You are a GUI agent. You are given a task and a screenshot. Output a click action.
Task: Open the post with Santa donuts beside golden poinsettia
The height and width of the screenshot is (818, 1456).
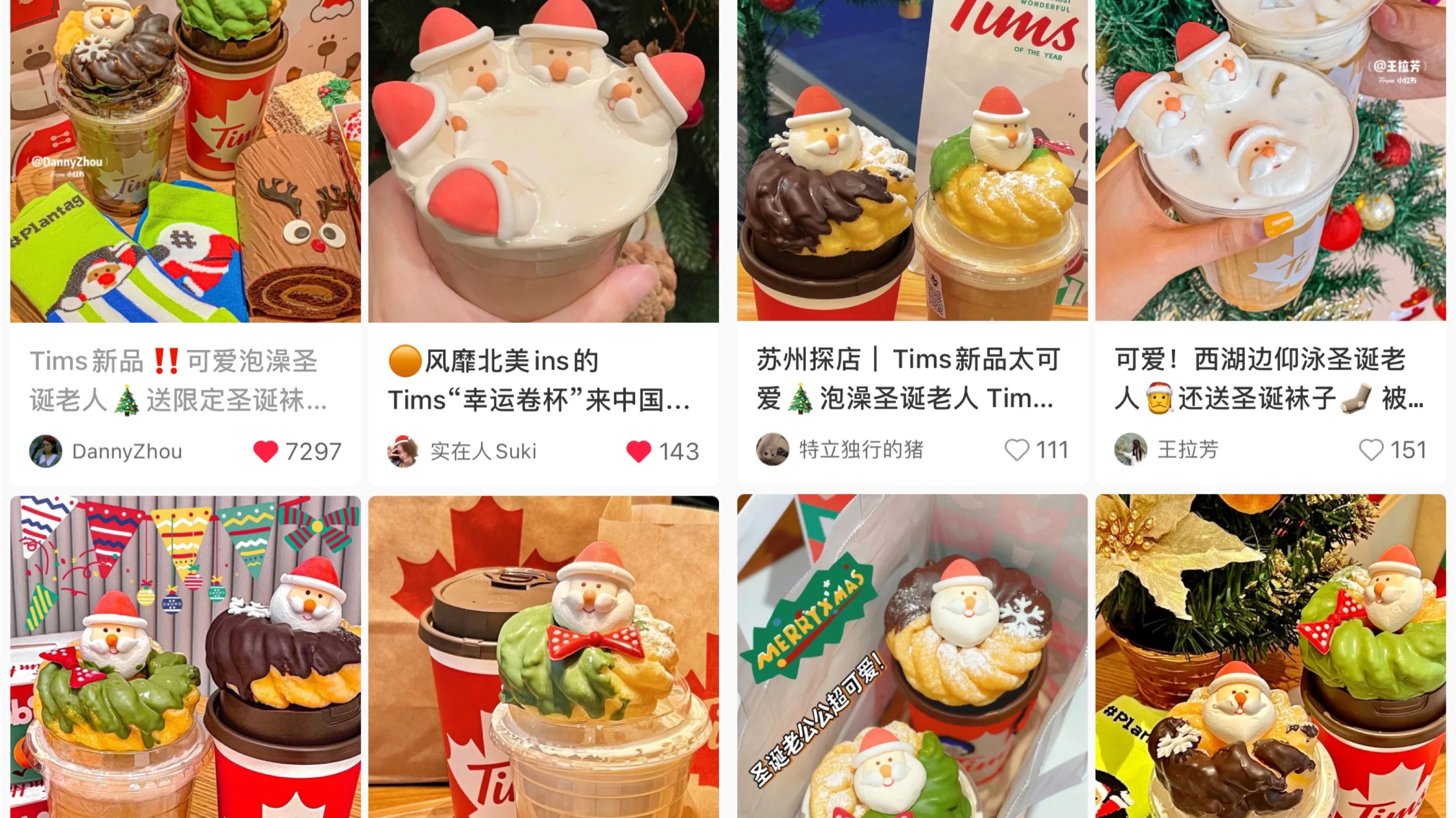[1270, 655]
